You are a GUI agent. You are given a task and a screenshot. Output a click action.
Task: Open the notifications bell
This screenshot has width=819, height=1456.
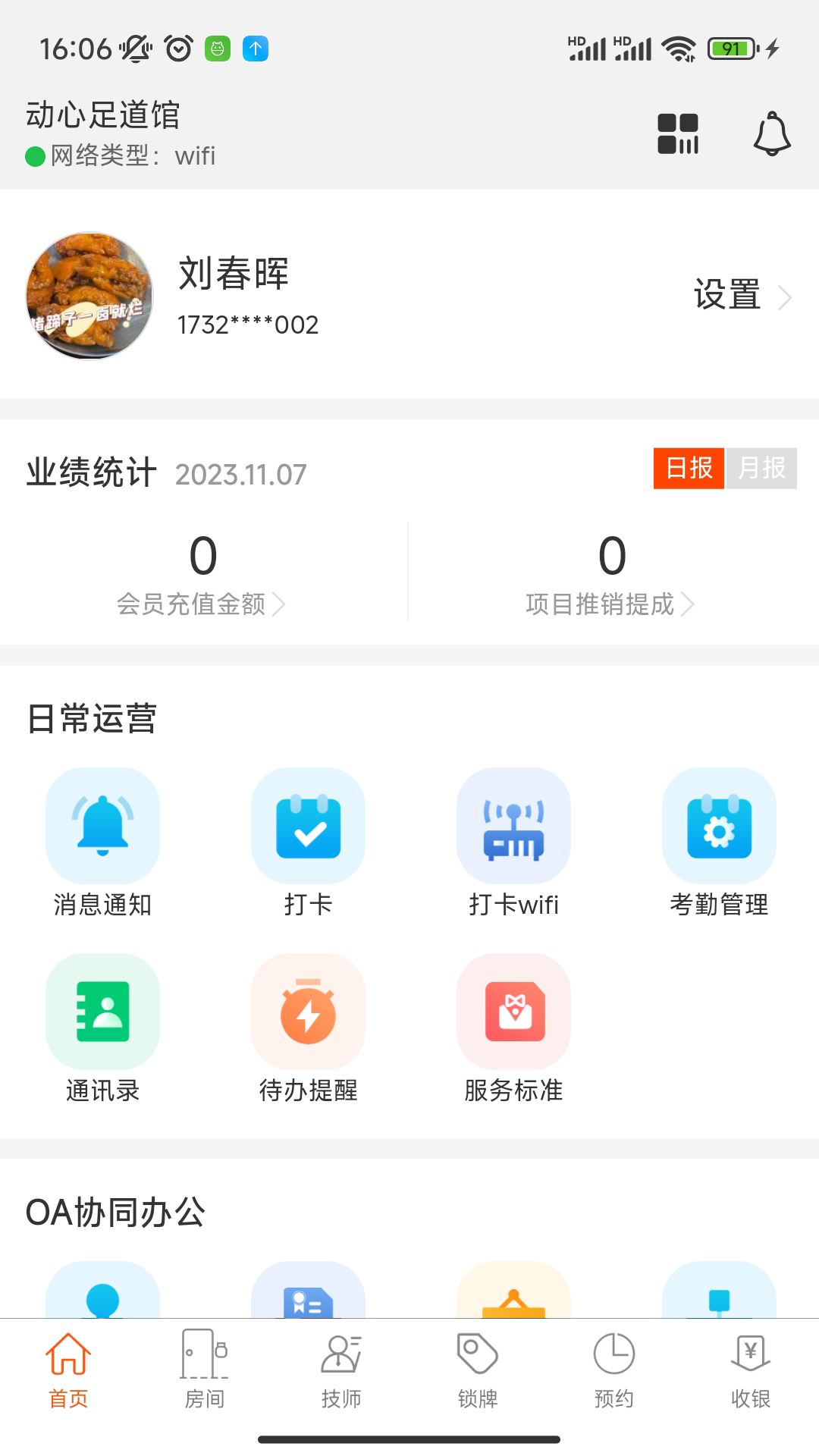coord(772,134)
